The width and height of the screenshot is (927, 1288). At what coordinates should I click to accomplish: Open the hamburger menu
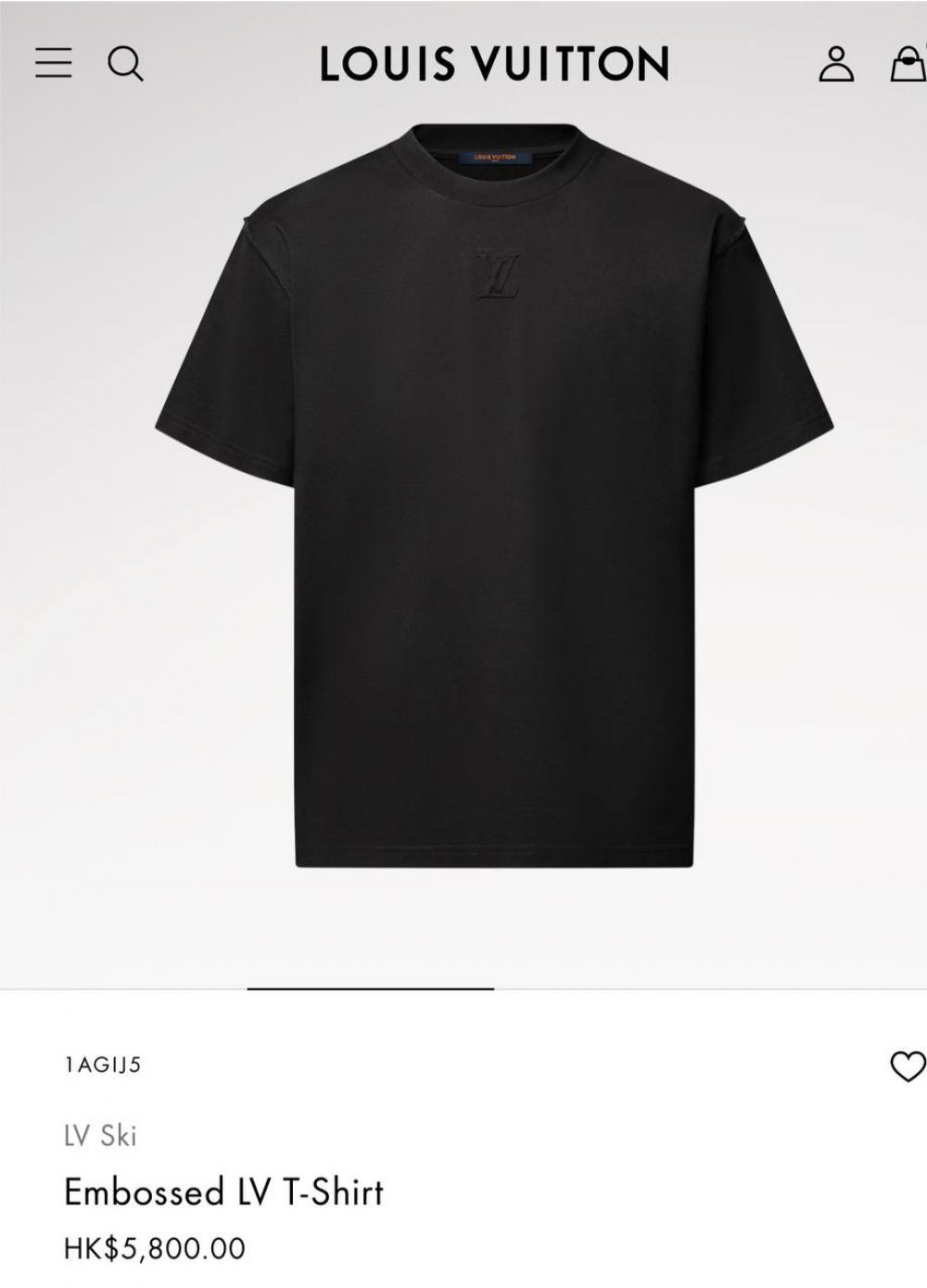54,63
